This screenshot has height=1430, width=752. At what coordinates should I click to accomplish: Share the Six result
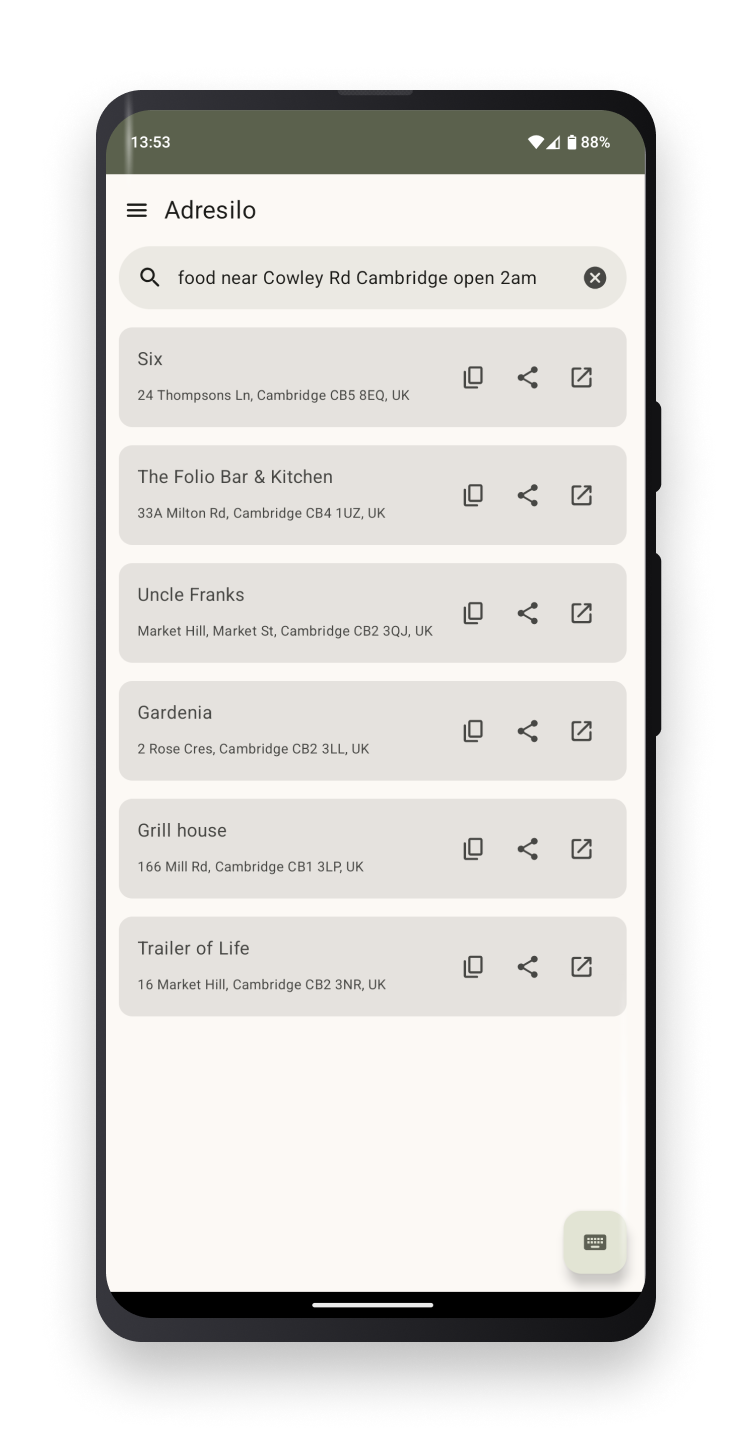[527, 377]
